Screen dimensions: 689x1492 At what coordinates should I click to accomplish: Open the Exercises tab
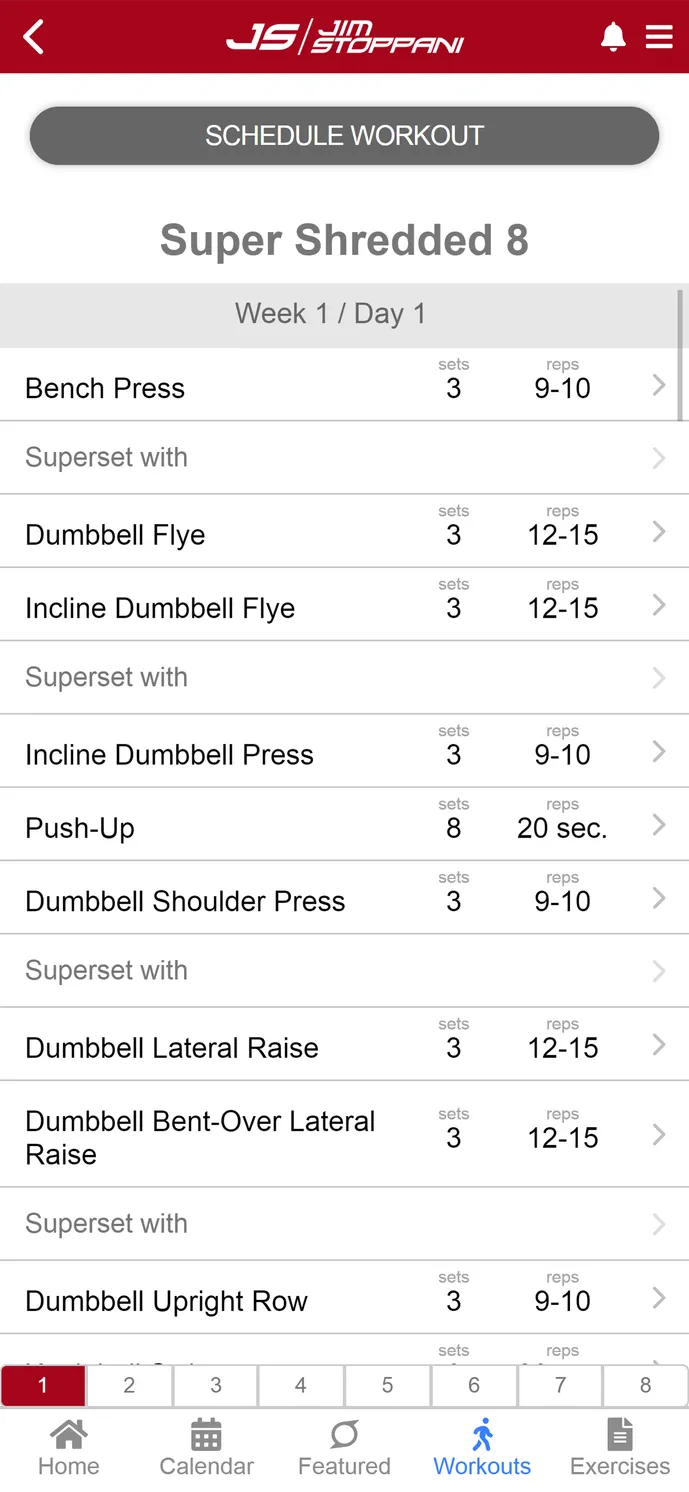coord(620,1448)
